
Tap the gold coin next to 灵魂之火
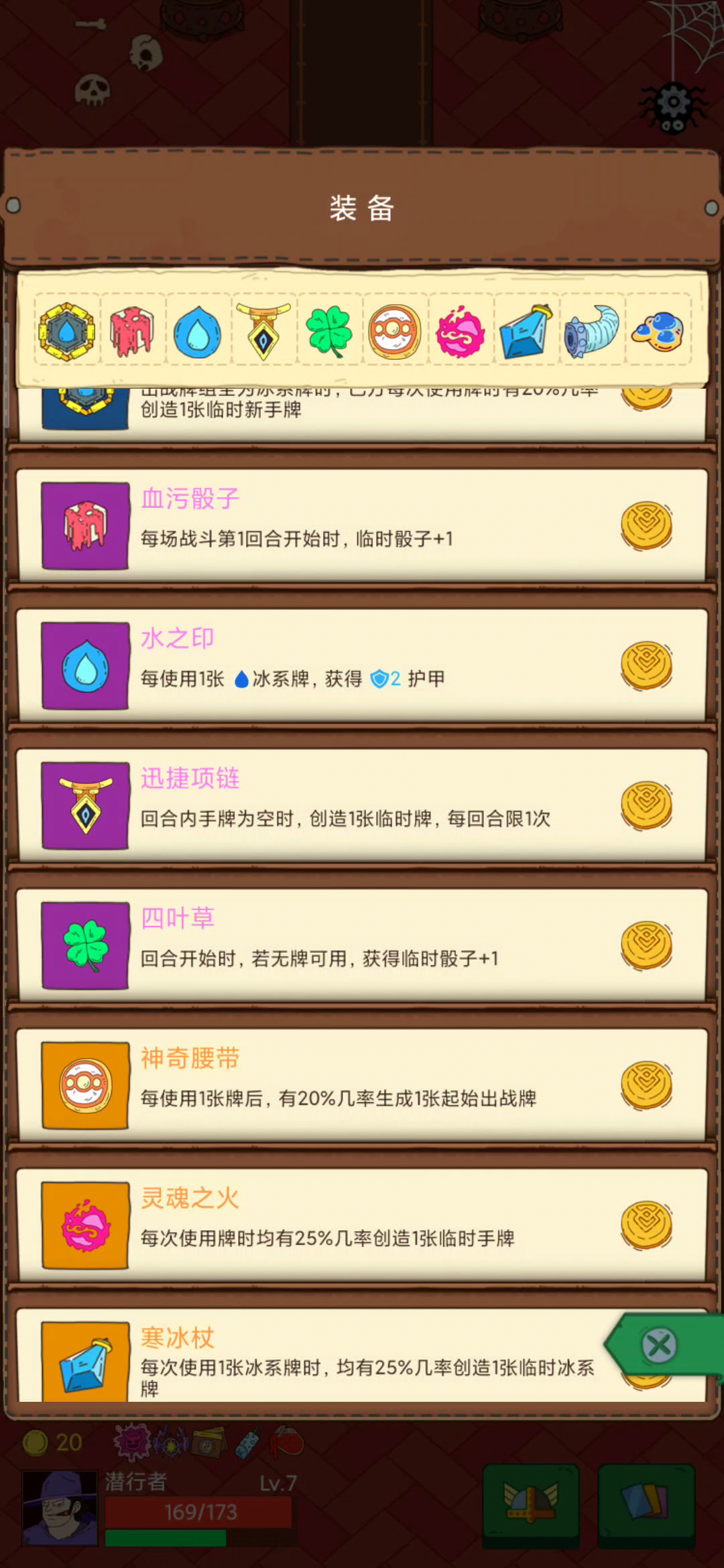[646, 1226]
